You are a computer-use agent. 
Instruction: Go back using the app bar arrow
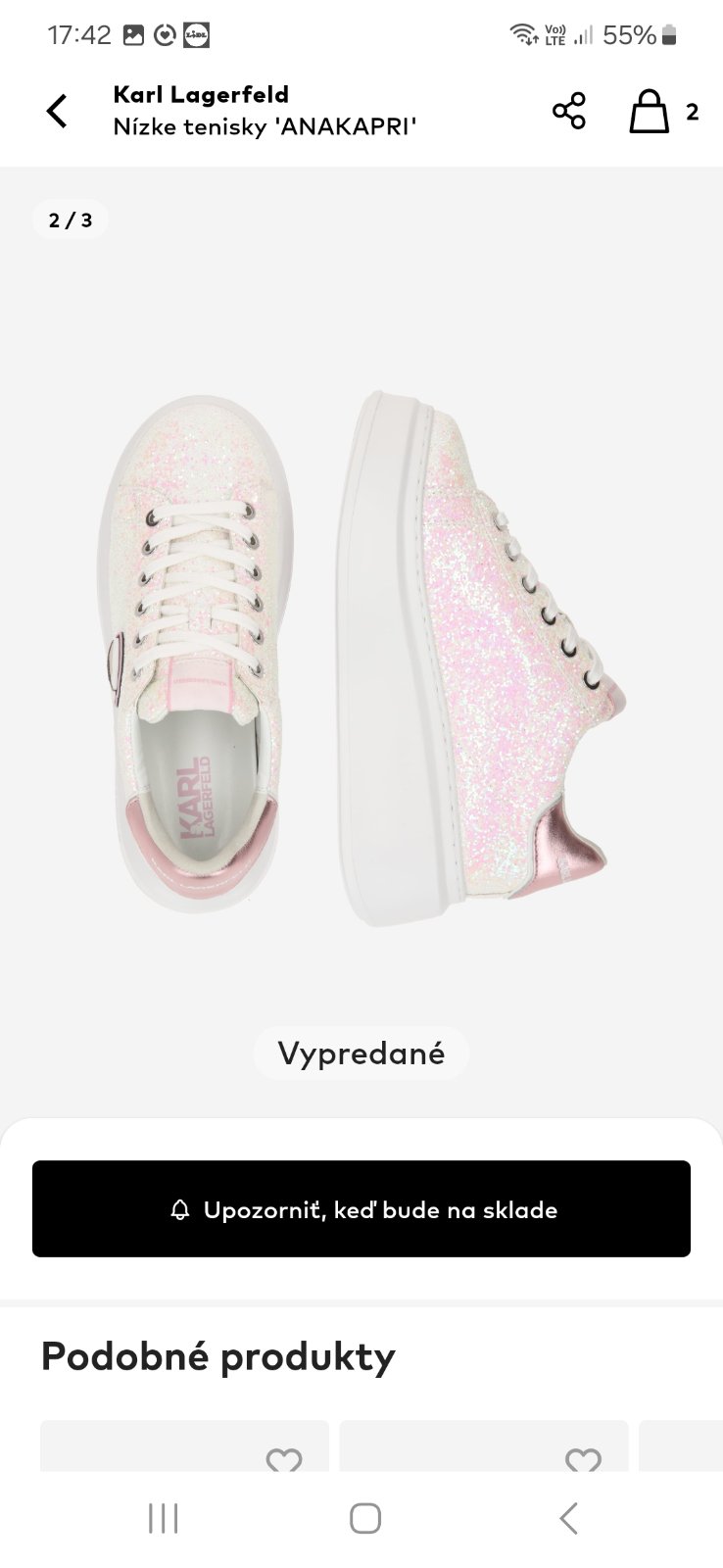(x=58, y=111)
